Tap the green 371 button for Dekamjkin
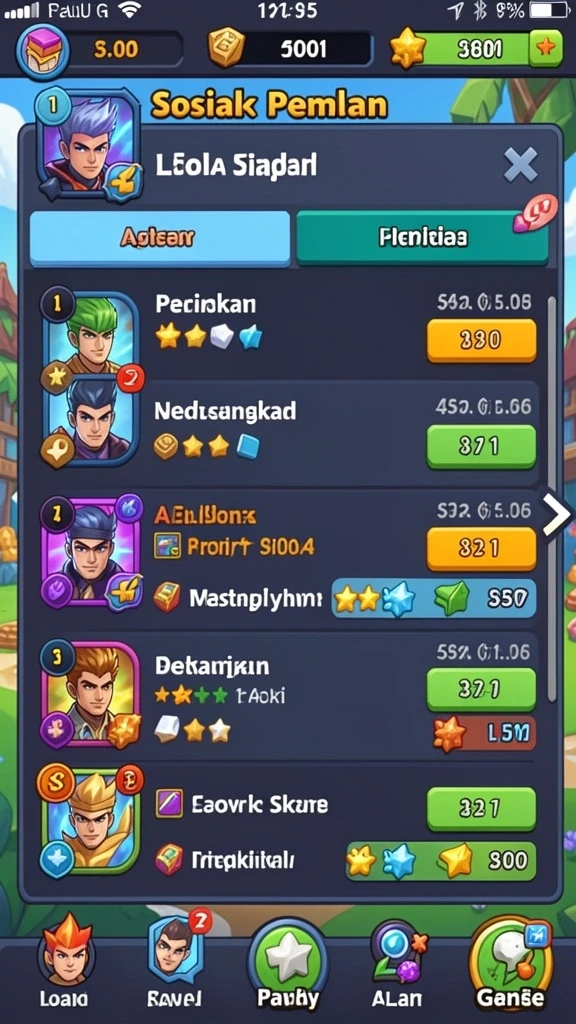This screenshot has width=576, height=1024. pos(481,690)
